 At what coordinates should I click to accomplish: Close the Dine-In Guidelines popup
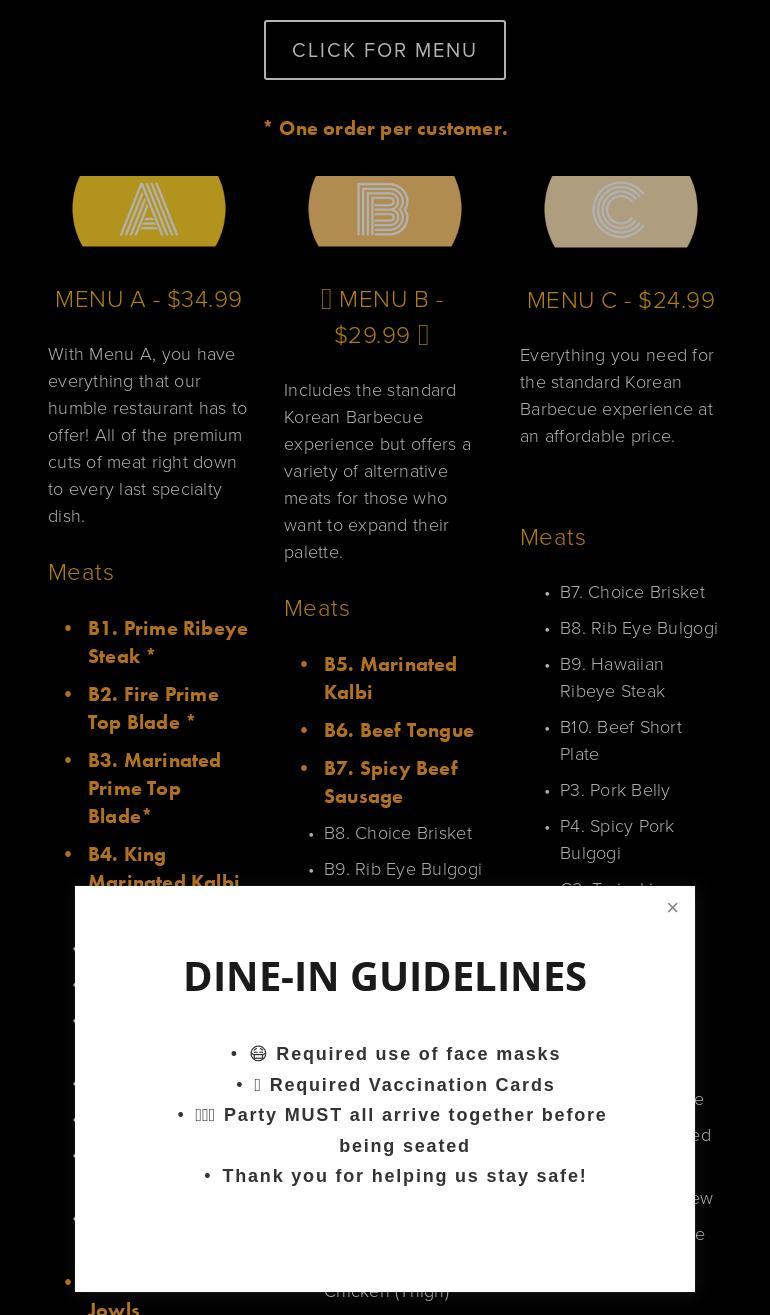coord(672,908)
